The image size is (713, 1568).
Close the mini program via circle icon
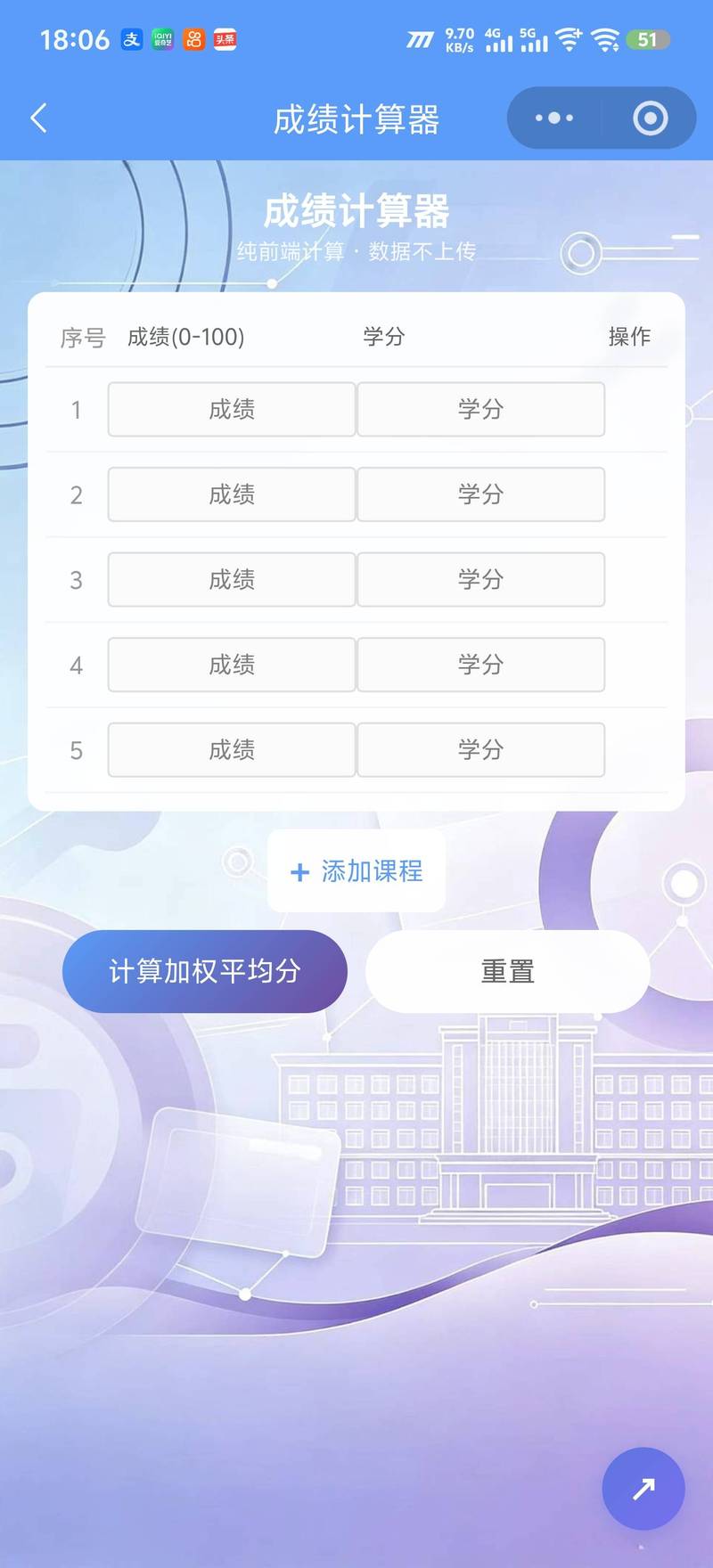650,118
